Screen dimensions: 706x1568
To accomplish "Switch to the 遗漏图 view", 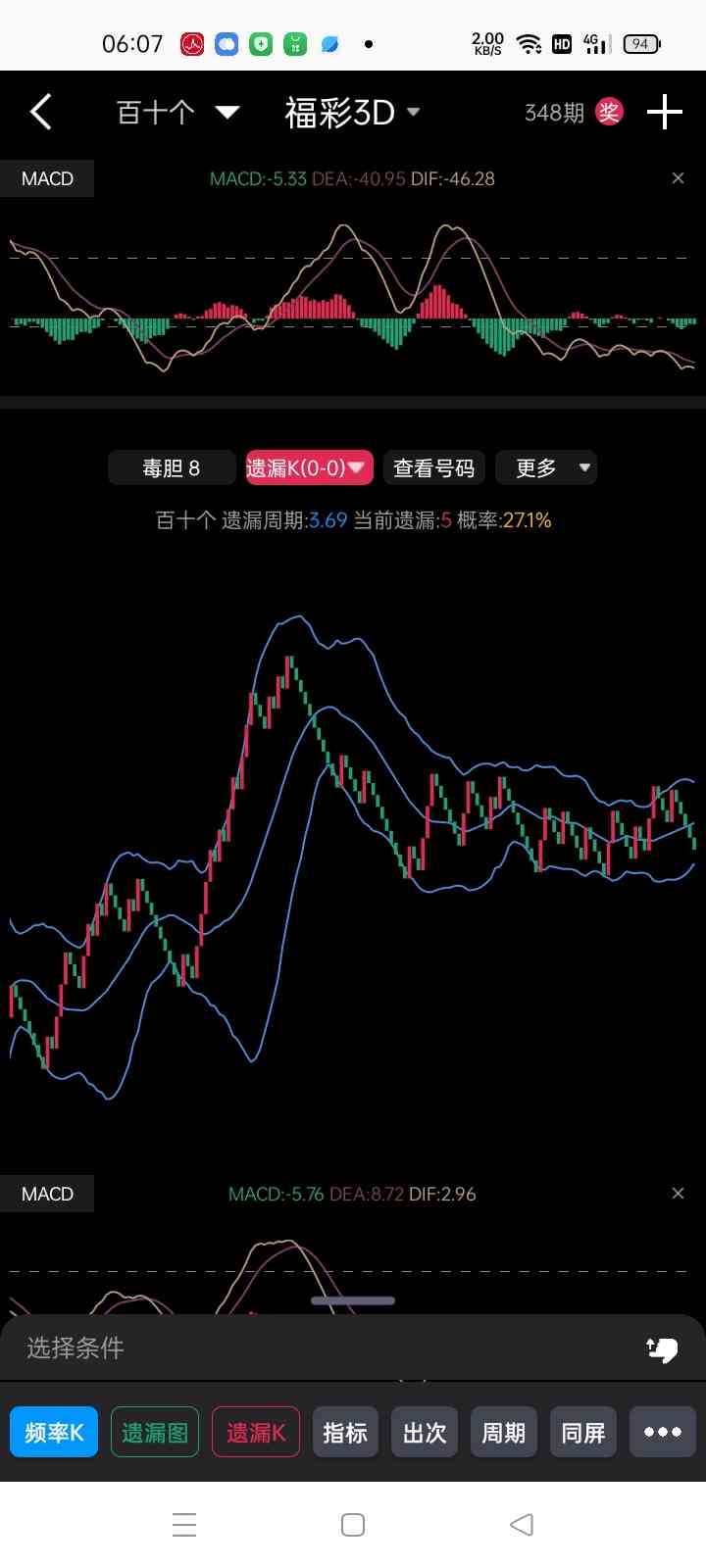I will [x=155, y=1433].
